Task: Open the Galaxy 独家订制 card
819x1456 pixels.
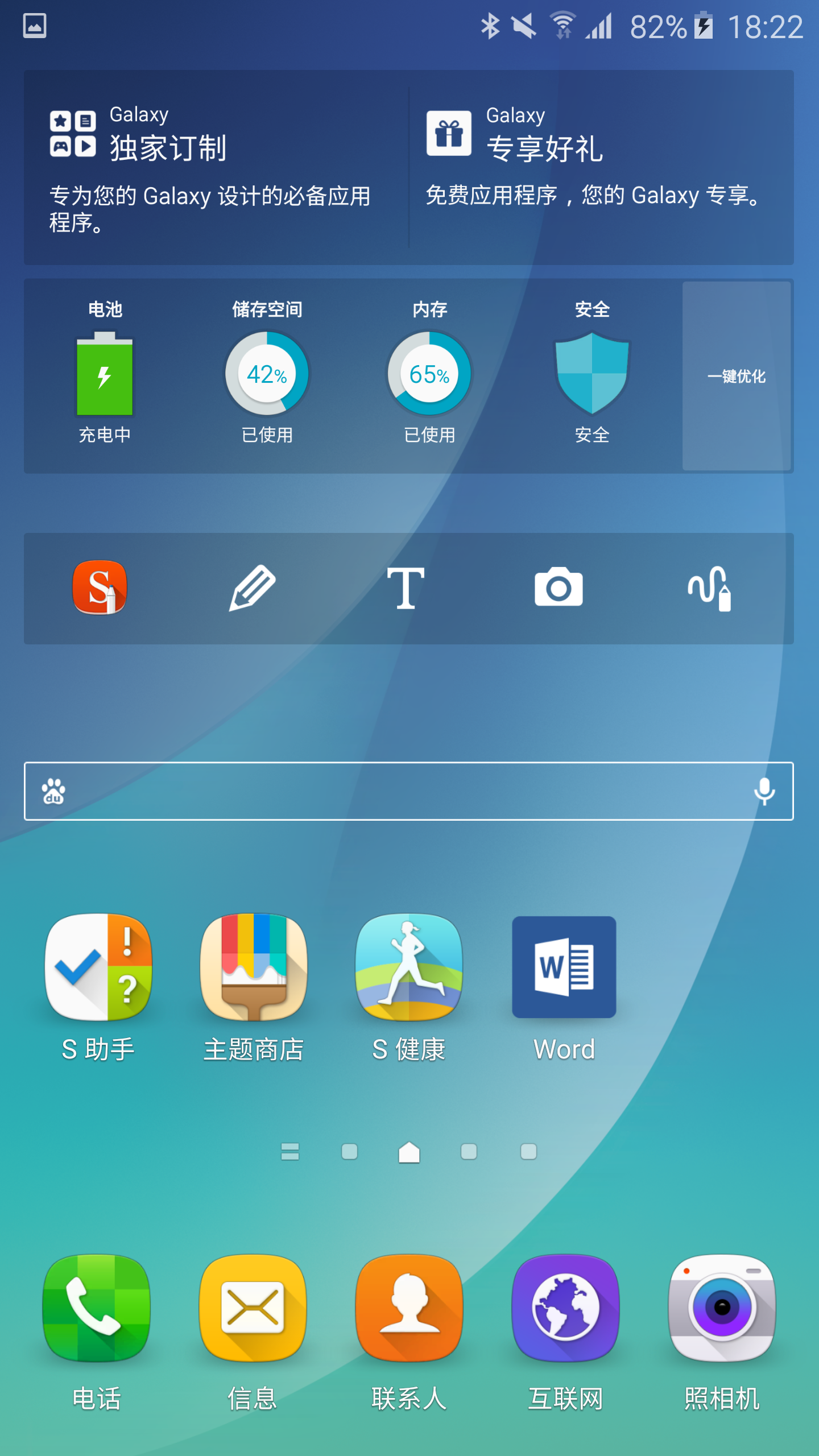Action: coord(216,168)
